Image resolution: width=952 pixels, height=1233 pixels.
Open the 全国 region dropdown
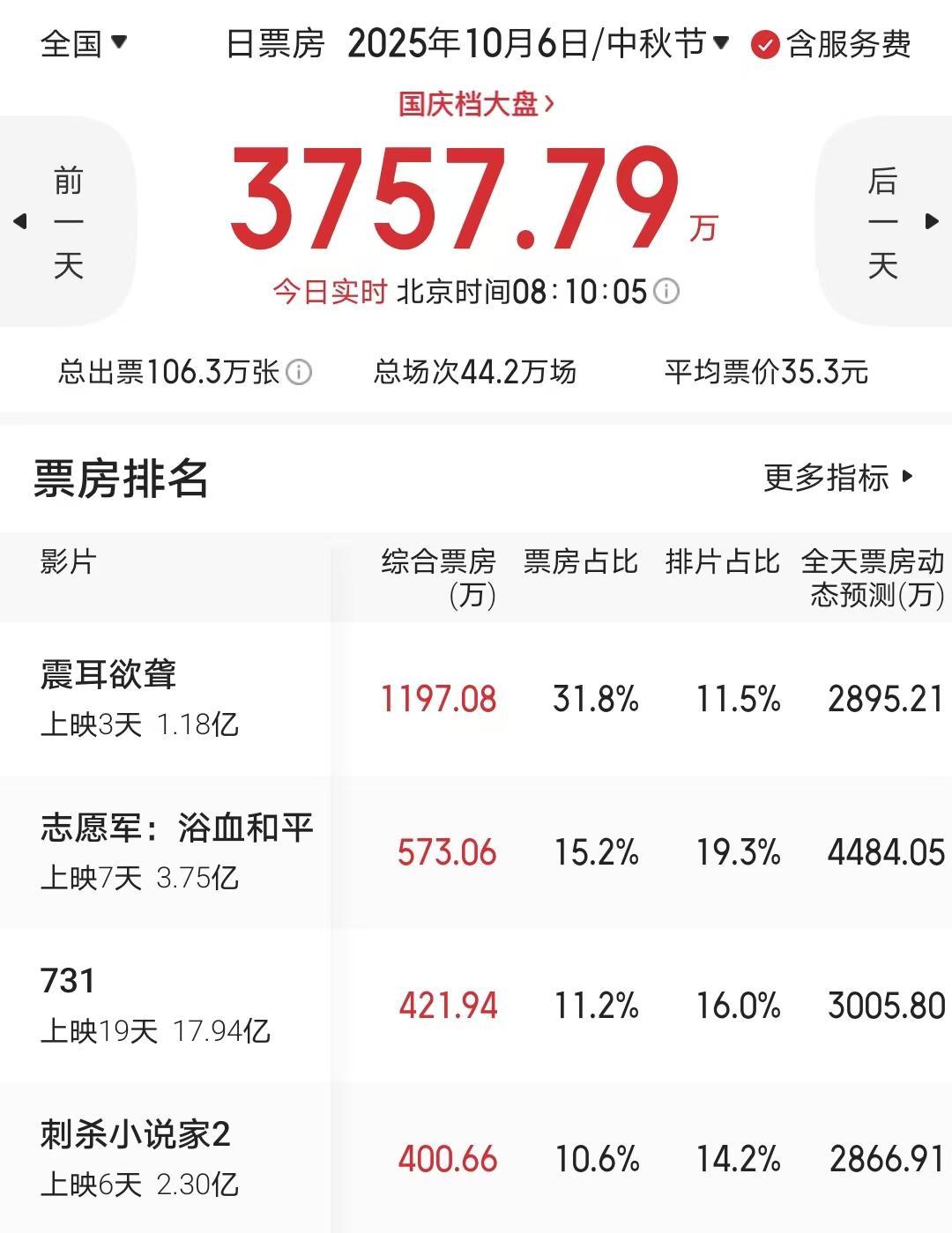point(84,43)
